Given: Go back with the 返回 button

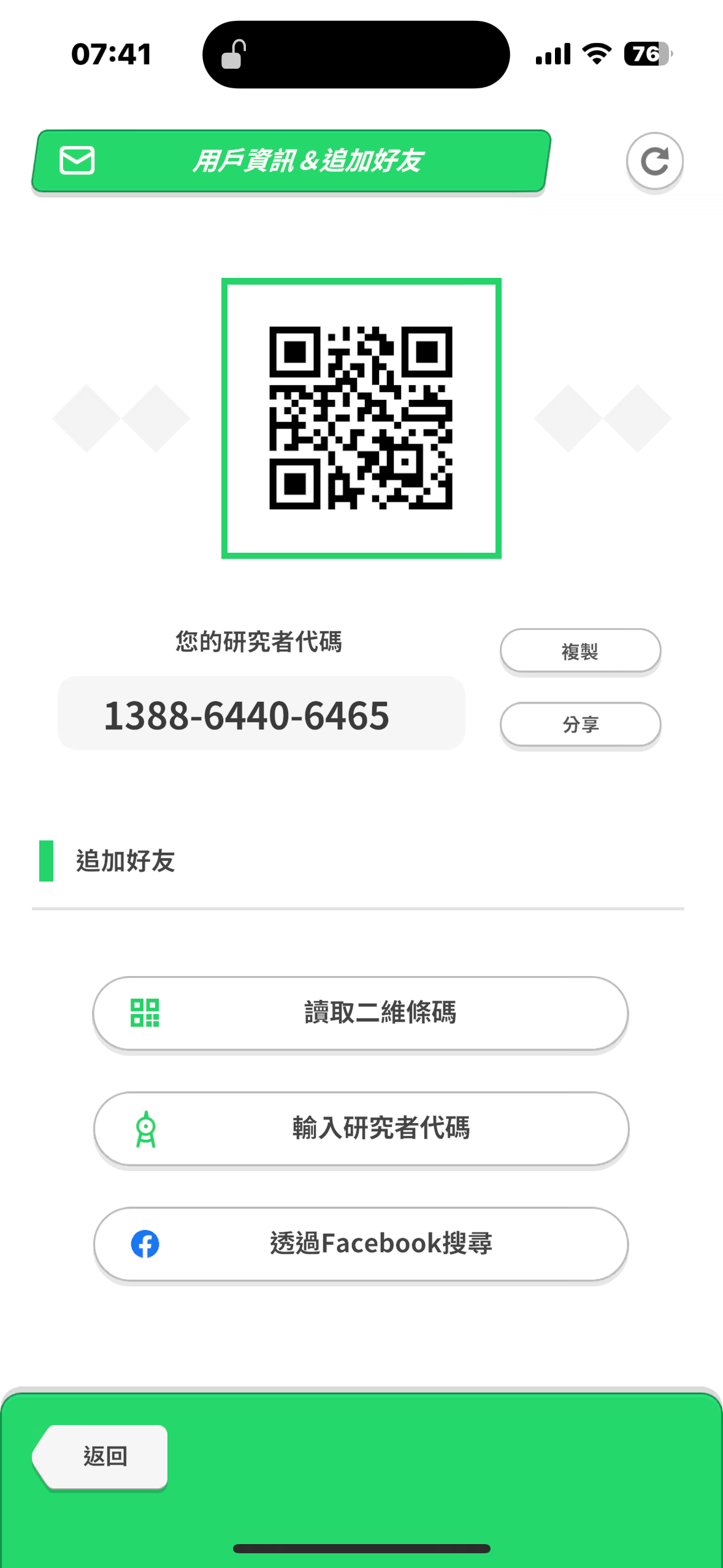Looking at the screenshot, I should pyautogui.click(x=101, y=1456).
